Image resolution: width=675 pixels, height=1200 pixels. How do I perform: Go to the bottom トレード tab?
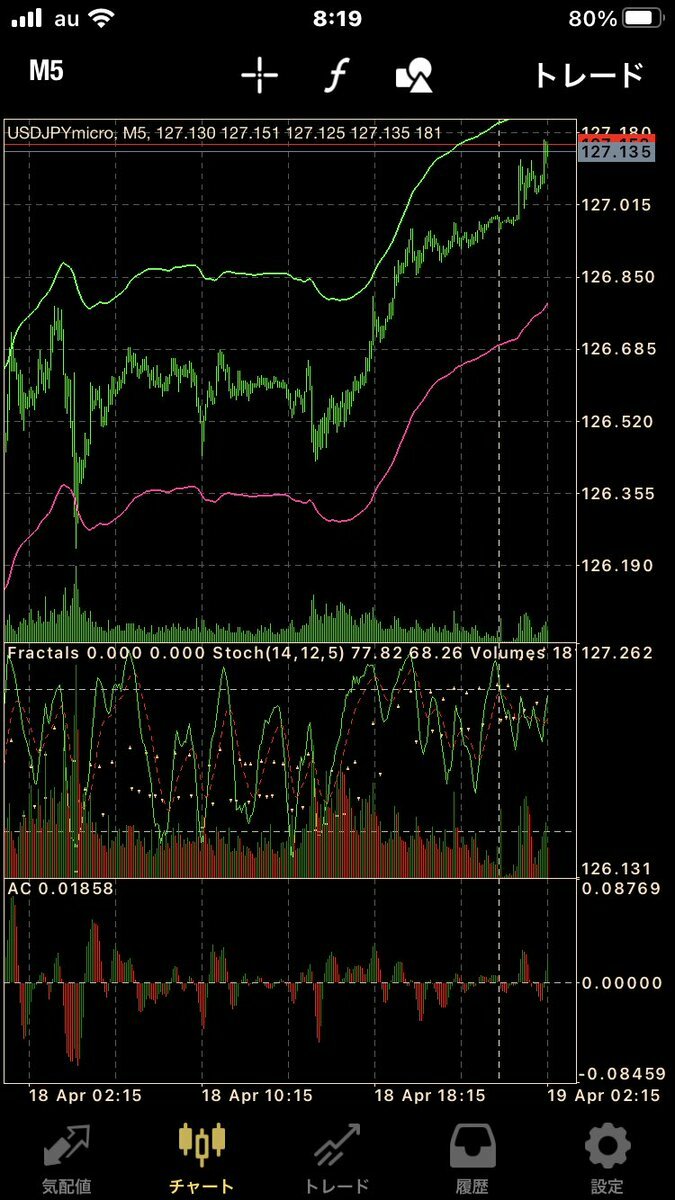[337, 1158]
